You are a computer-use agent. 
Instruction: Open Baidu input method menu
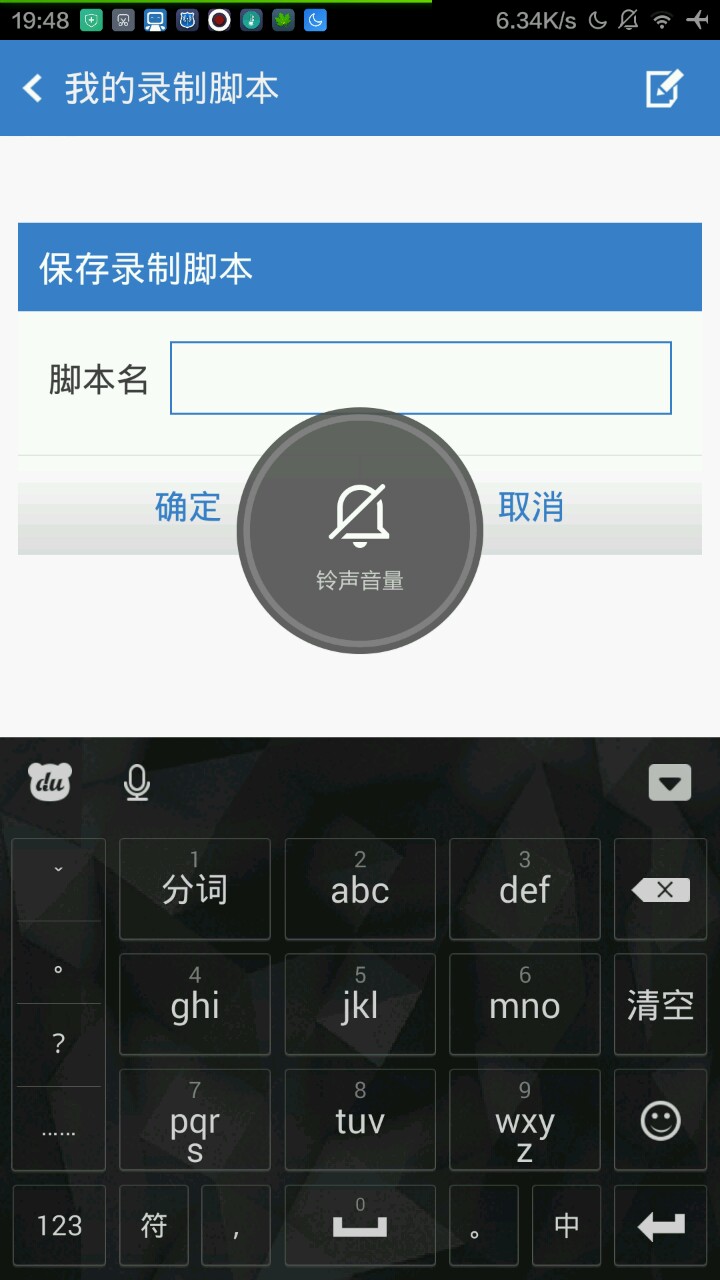(49, 782)
